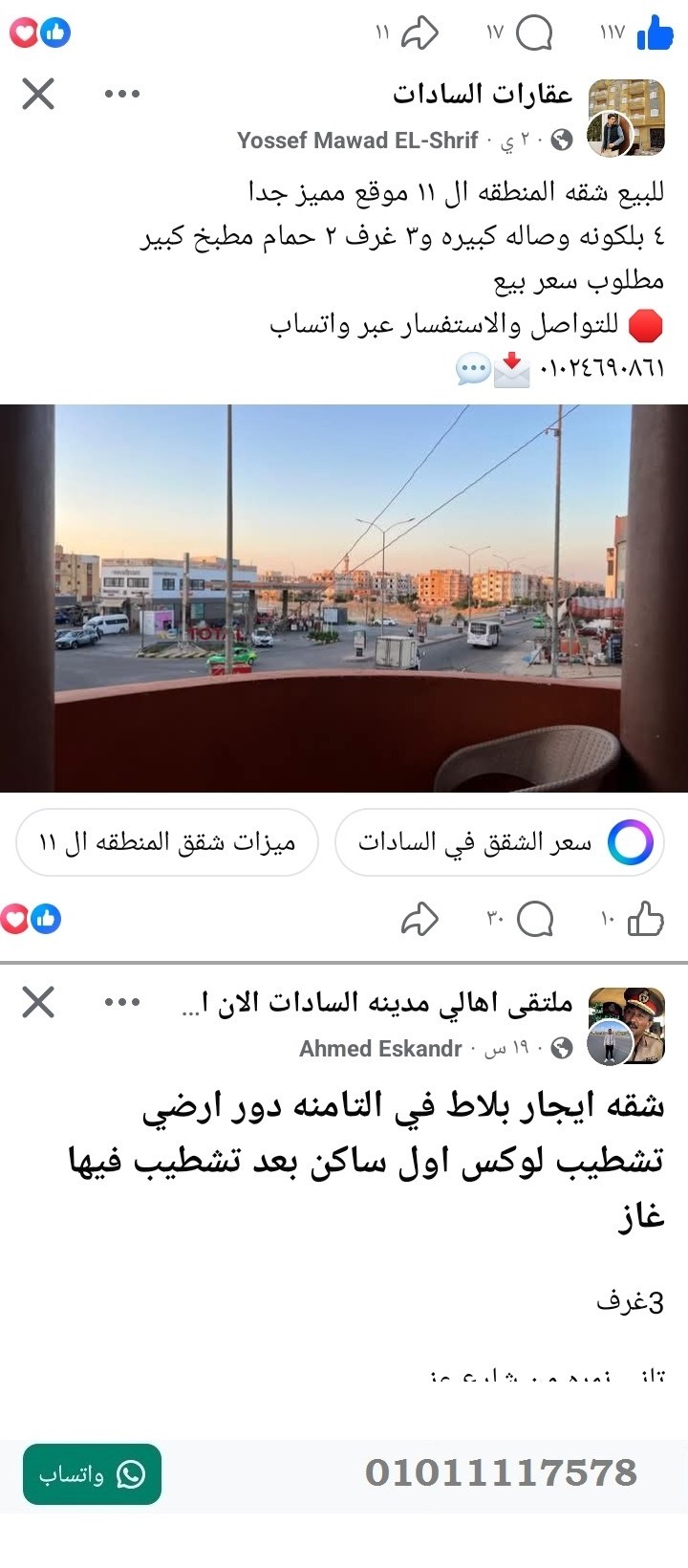Open the Share icon on the first post
The height and width of the screenshot is (1568, 688).
click(419, 32)
